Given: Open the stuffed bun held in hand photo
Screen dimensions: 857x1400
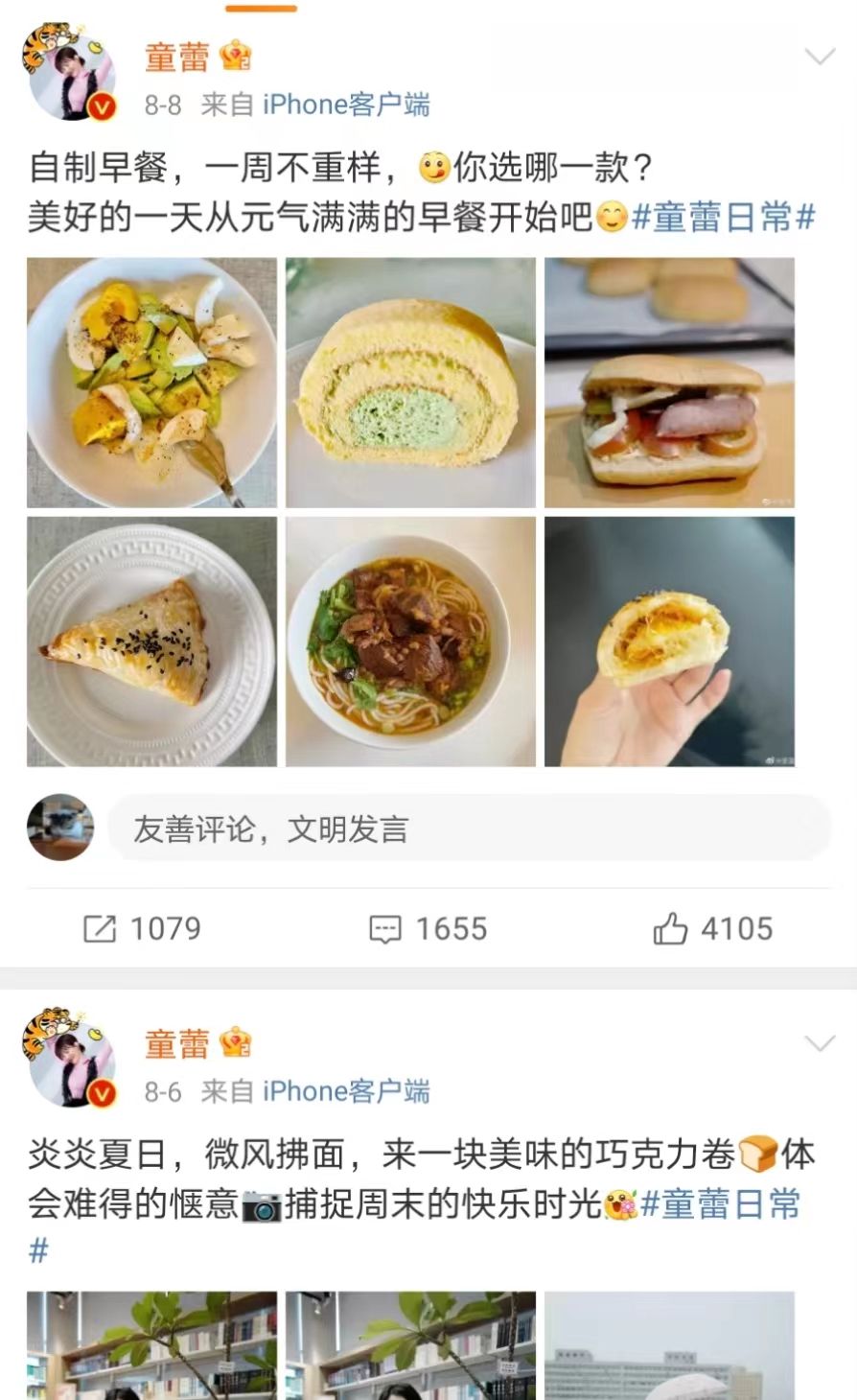Looking at the screenshot, I should 671,641.
